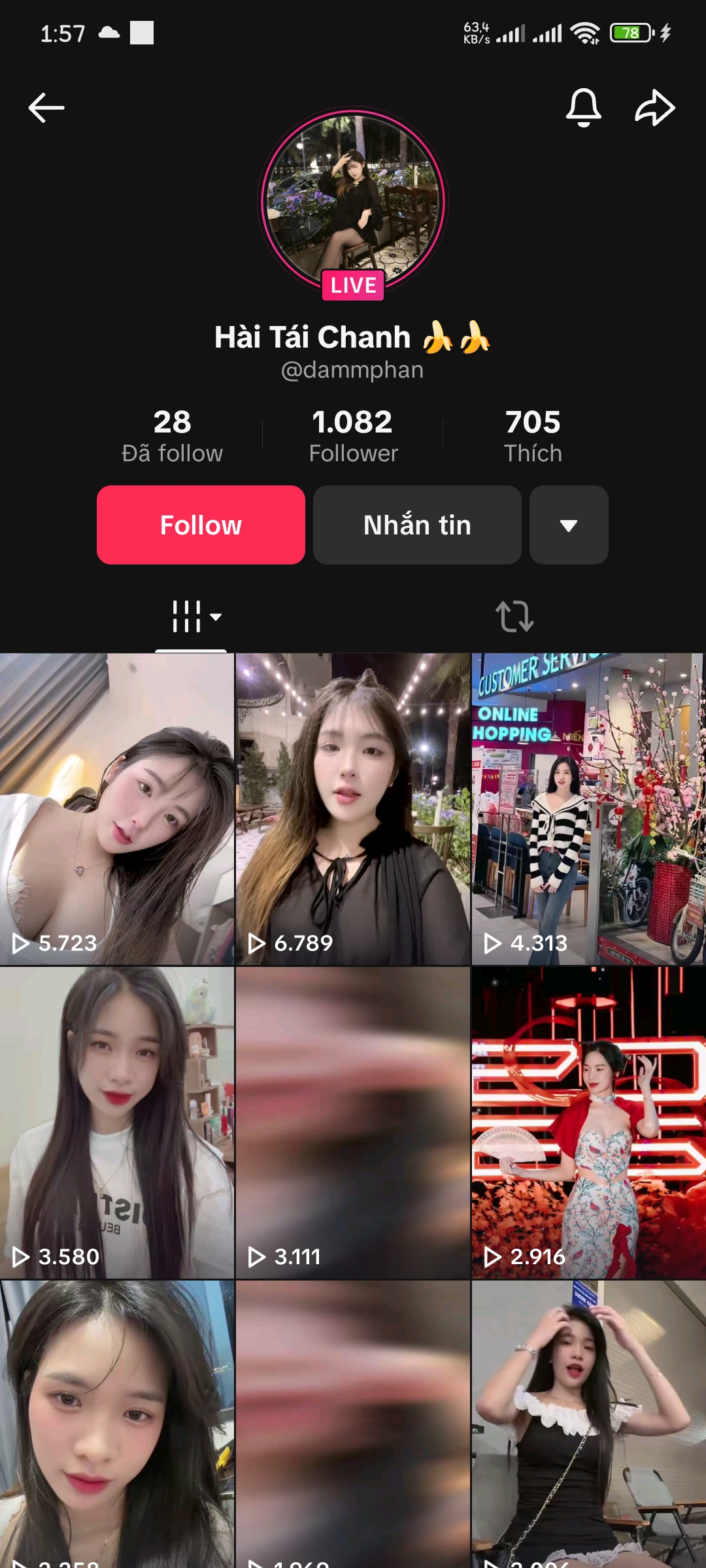Open the video with 5.723 views
This screenshot has width=706, height=1568.
point(117,809)
